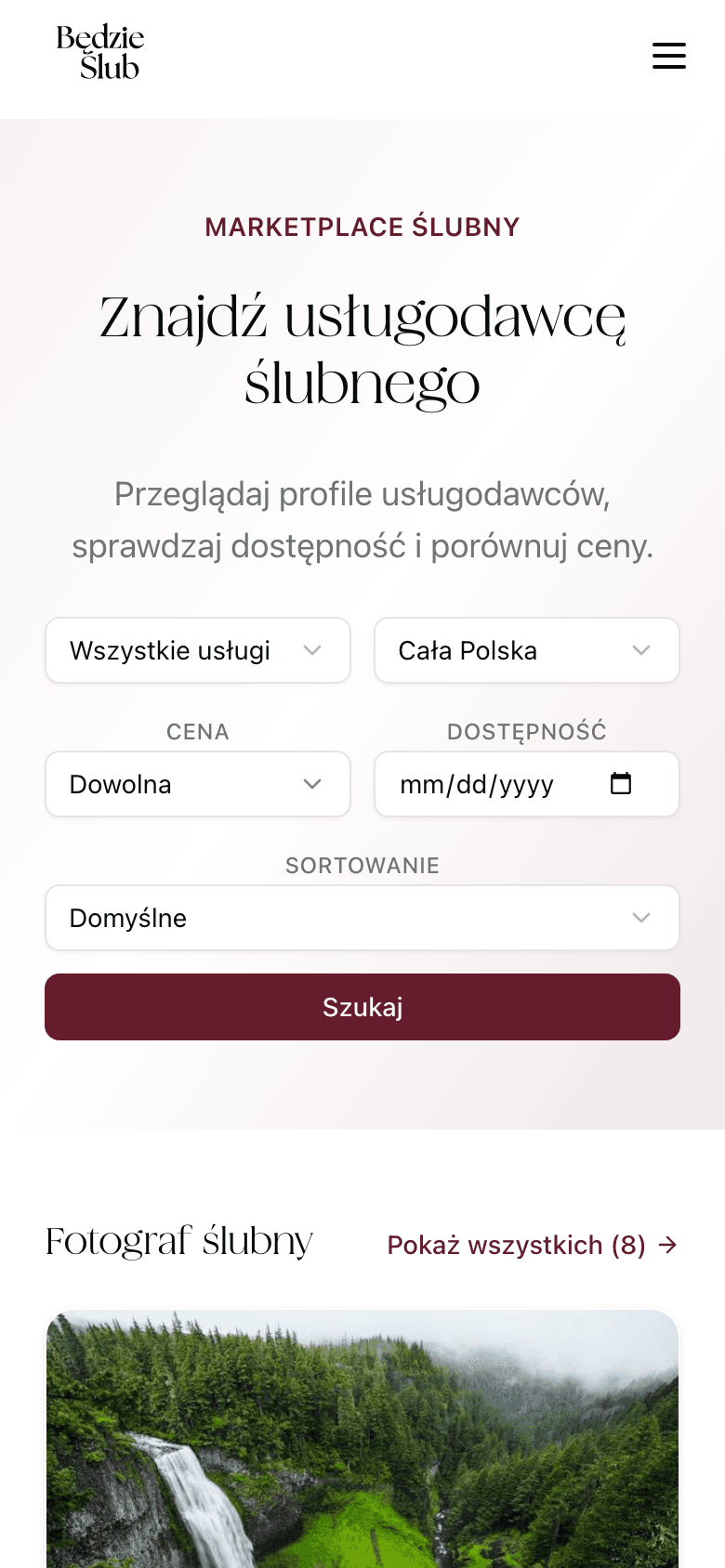Open the Sortowanie dropdown set to Domyślne
Viewport: 725px width, 1568px height.
(362, 918)
